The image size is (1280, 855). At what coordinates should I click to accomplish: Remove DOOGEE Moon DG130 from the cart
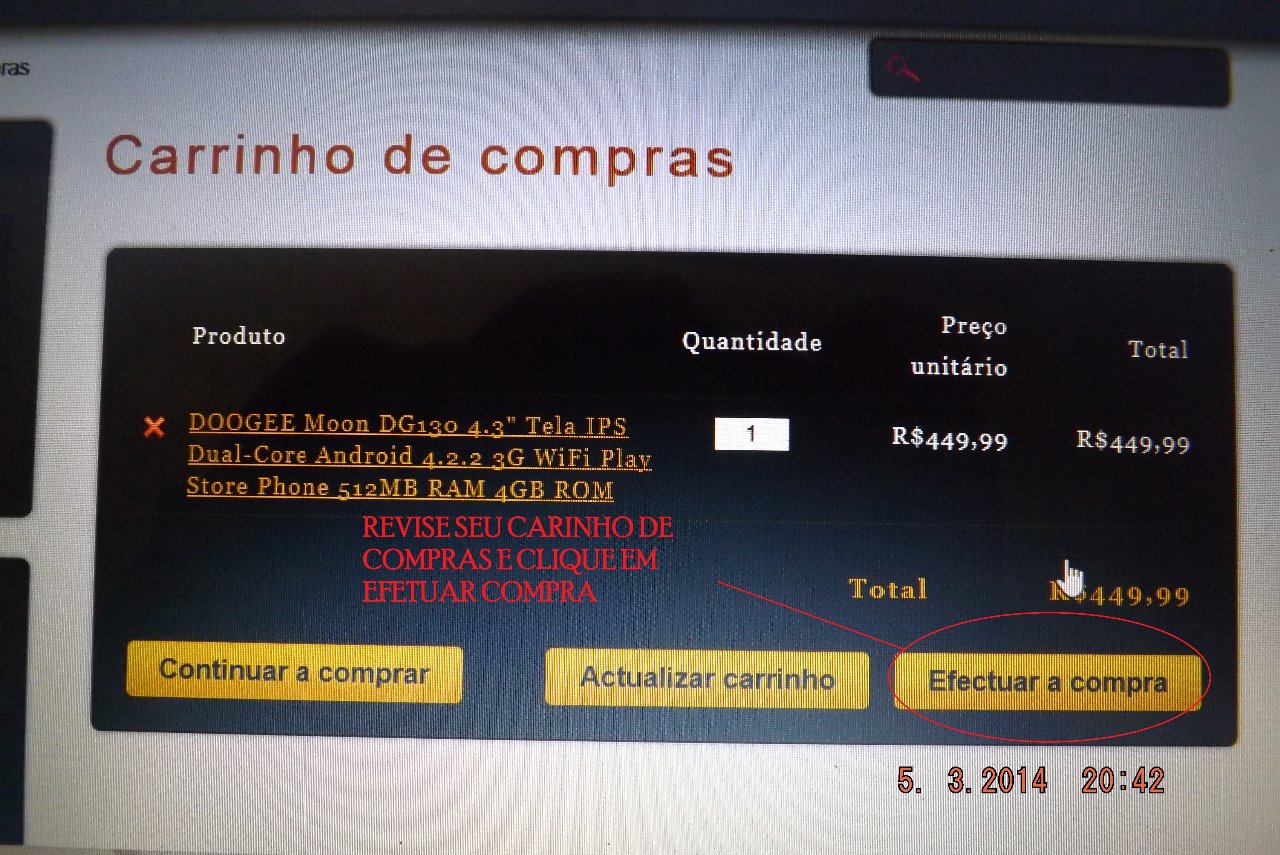(x=154, y=428)
